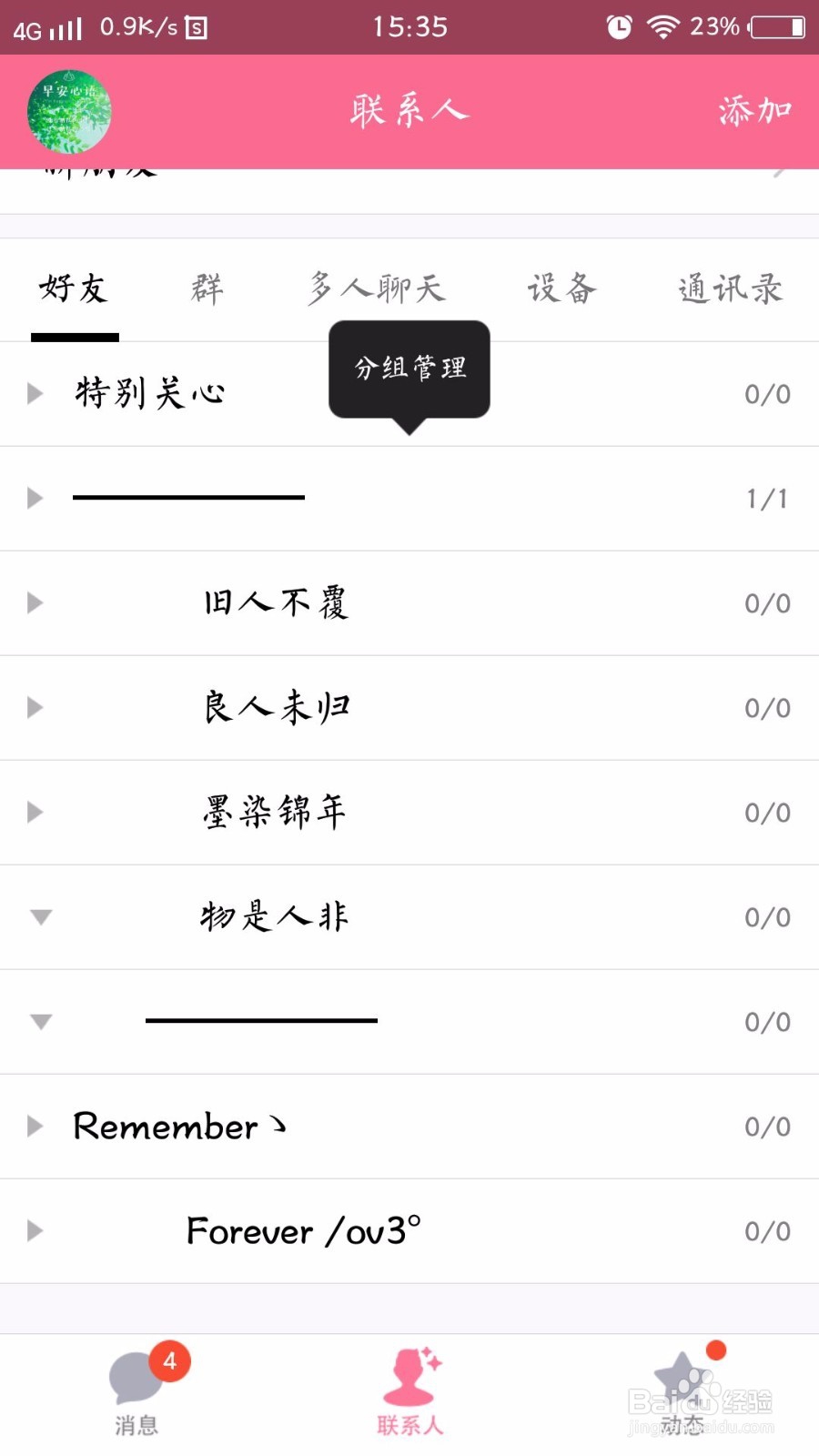Tap 添加 to add a contact

pyautogui.click(x=754, y=111)
